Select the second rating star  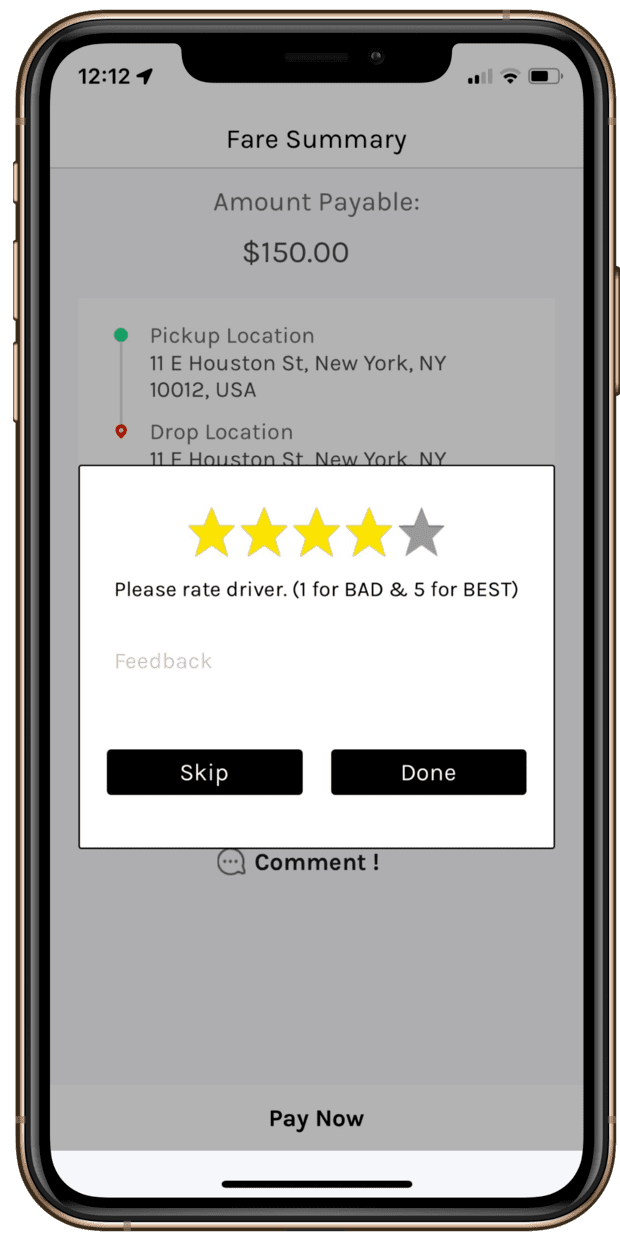(264, 532)
